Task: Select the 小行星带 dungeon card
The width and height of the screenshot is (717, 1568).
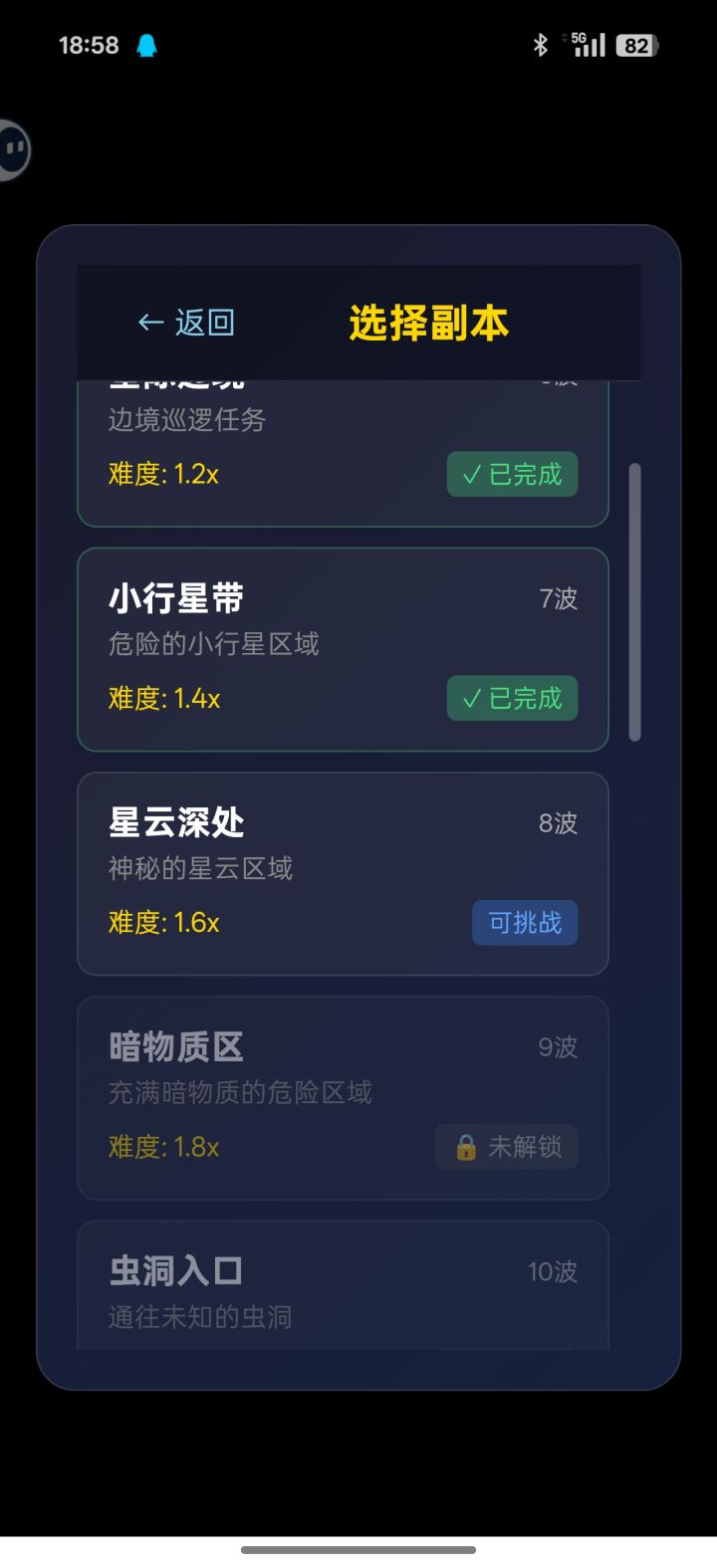Action: click(342, 647)
